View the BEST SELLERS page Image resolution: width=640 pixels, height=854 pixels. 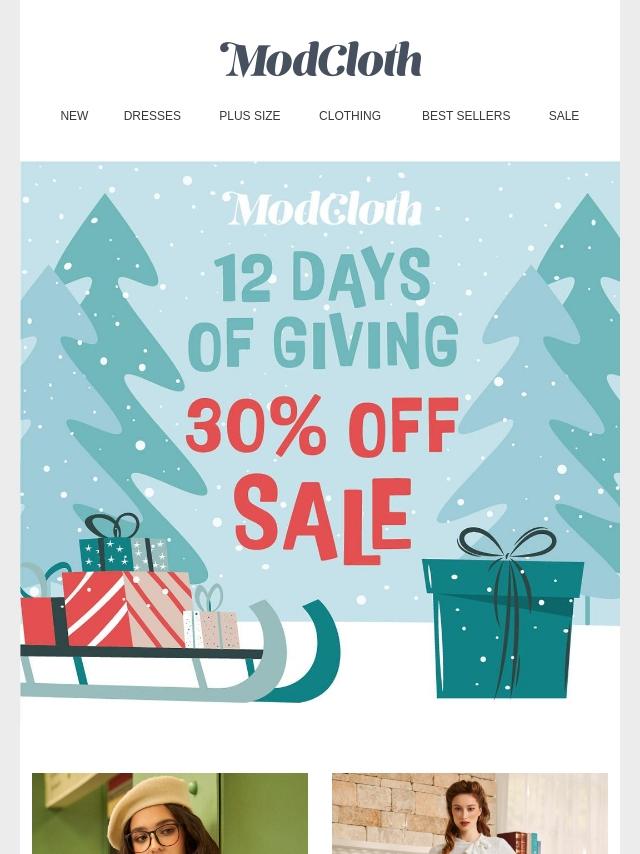[465, 116]
